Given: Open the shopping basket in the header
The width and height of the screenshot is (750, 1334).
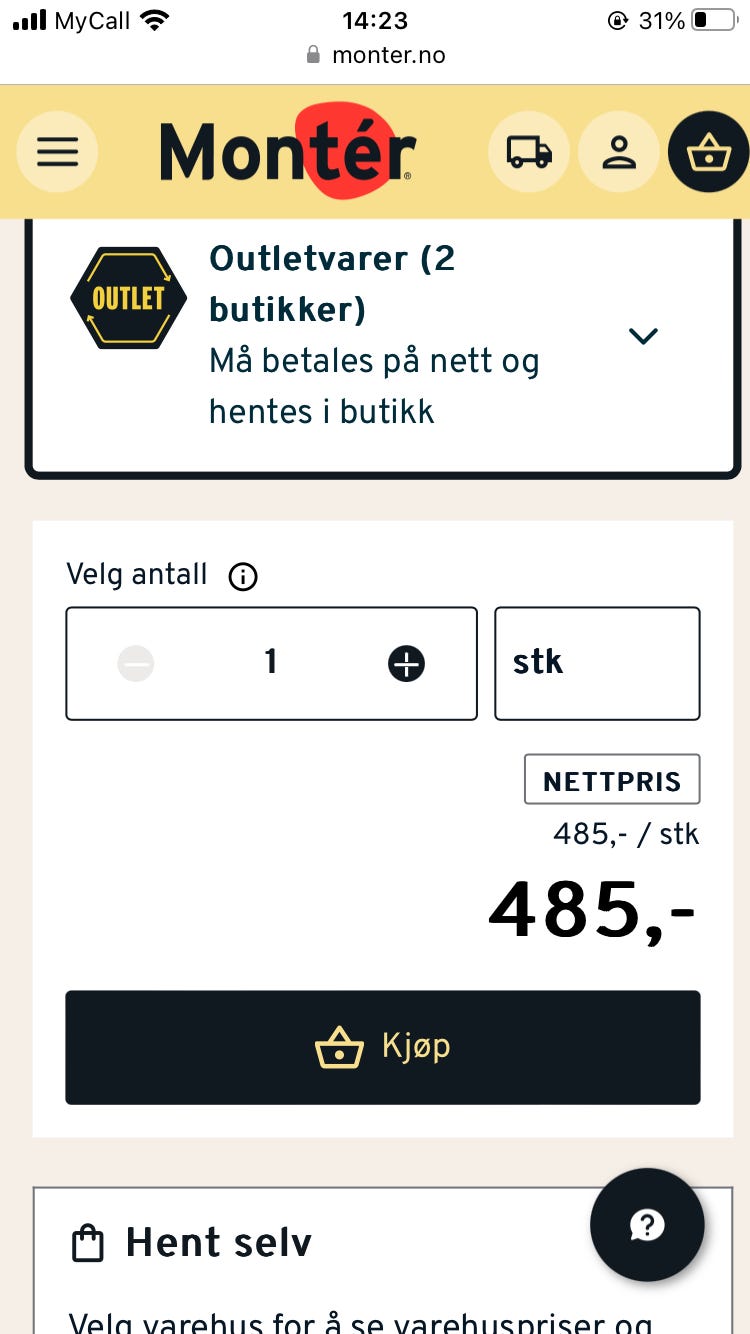Looking at the screenshot, I should (709, 151).
